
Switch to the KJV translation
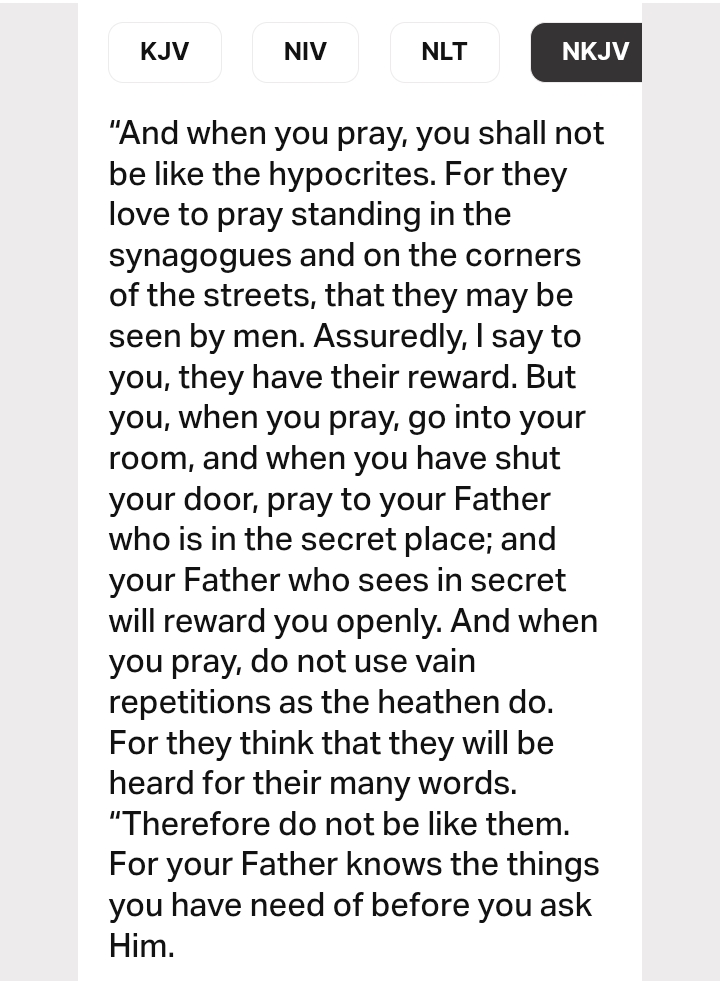(165, 52)
